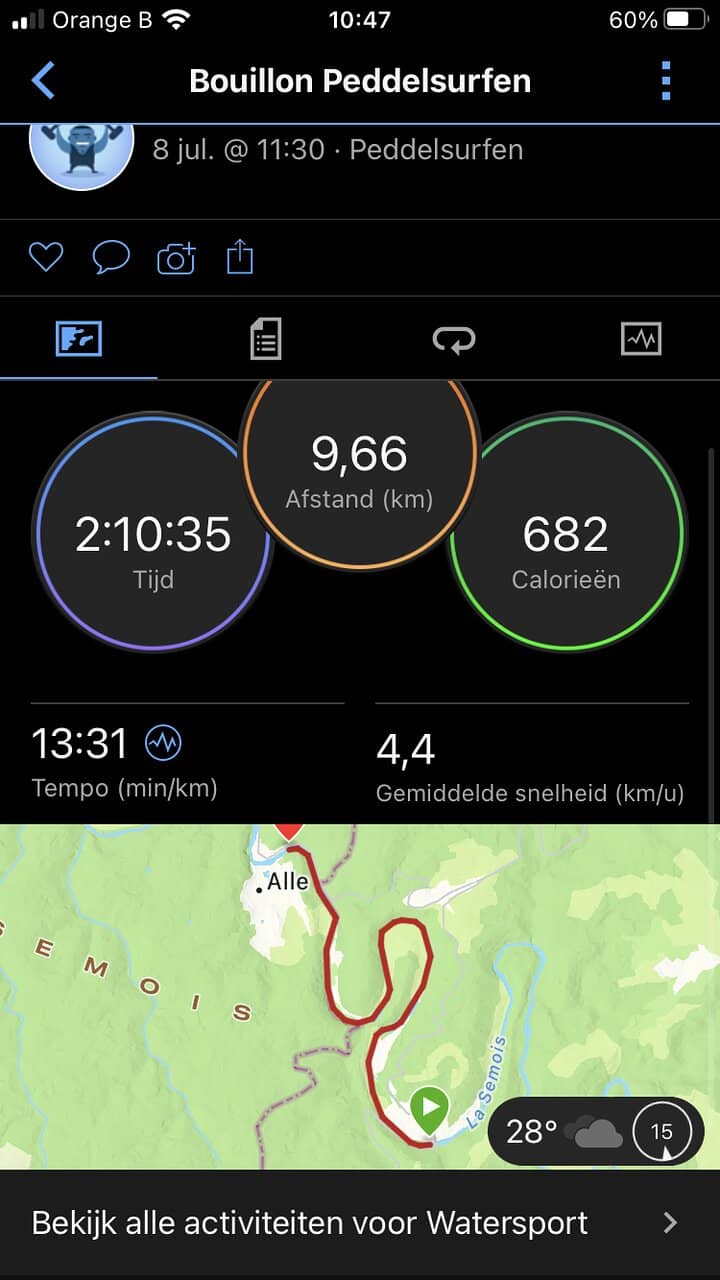The height and width of the screenshot is (1280, 720).
Task: Switch to the stats list tab
Action: (x=265, y=339)
